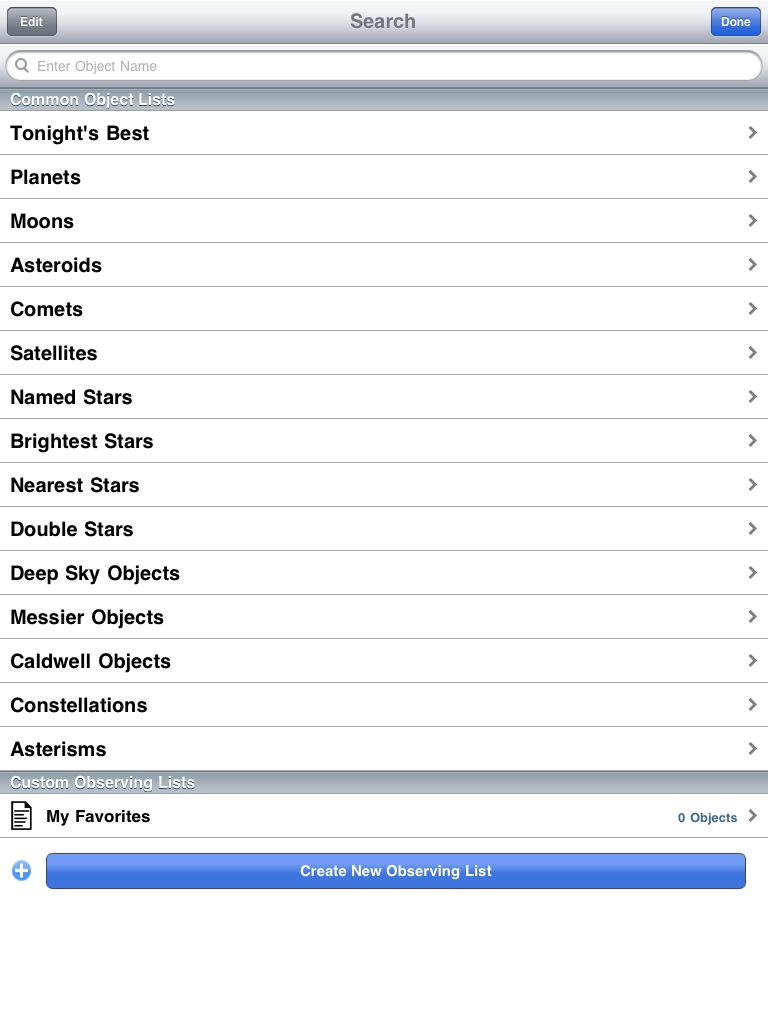Open the Double Stars list

[x=384, y=529]
